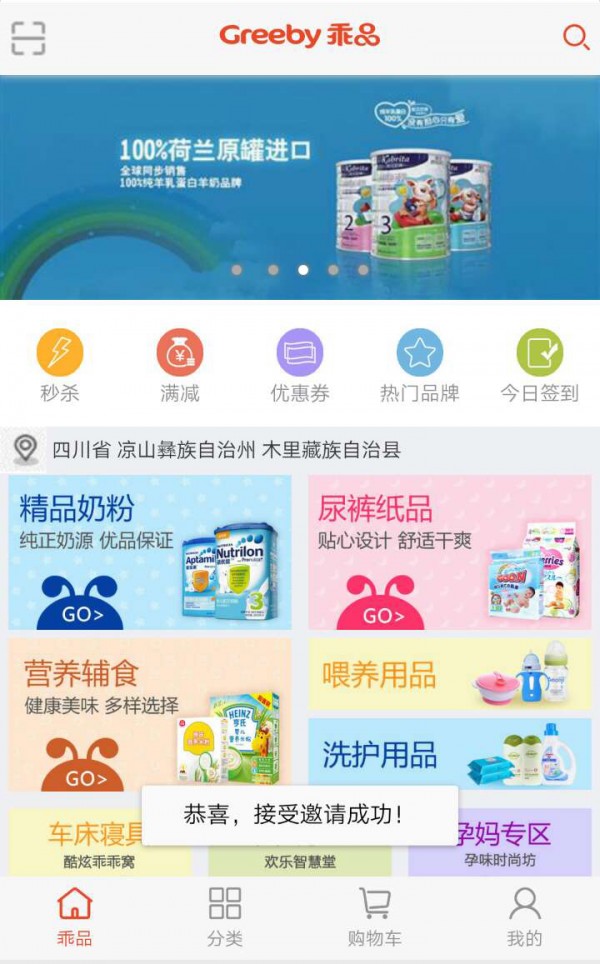Open the 精品奶粉 category card
The image size is (600, 964).
[150, 552]
